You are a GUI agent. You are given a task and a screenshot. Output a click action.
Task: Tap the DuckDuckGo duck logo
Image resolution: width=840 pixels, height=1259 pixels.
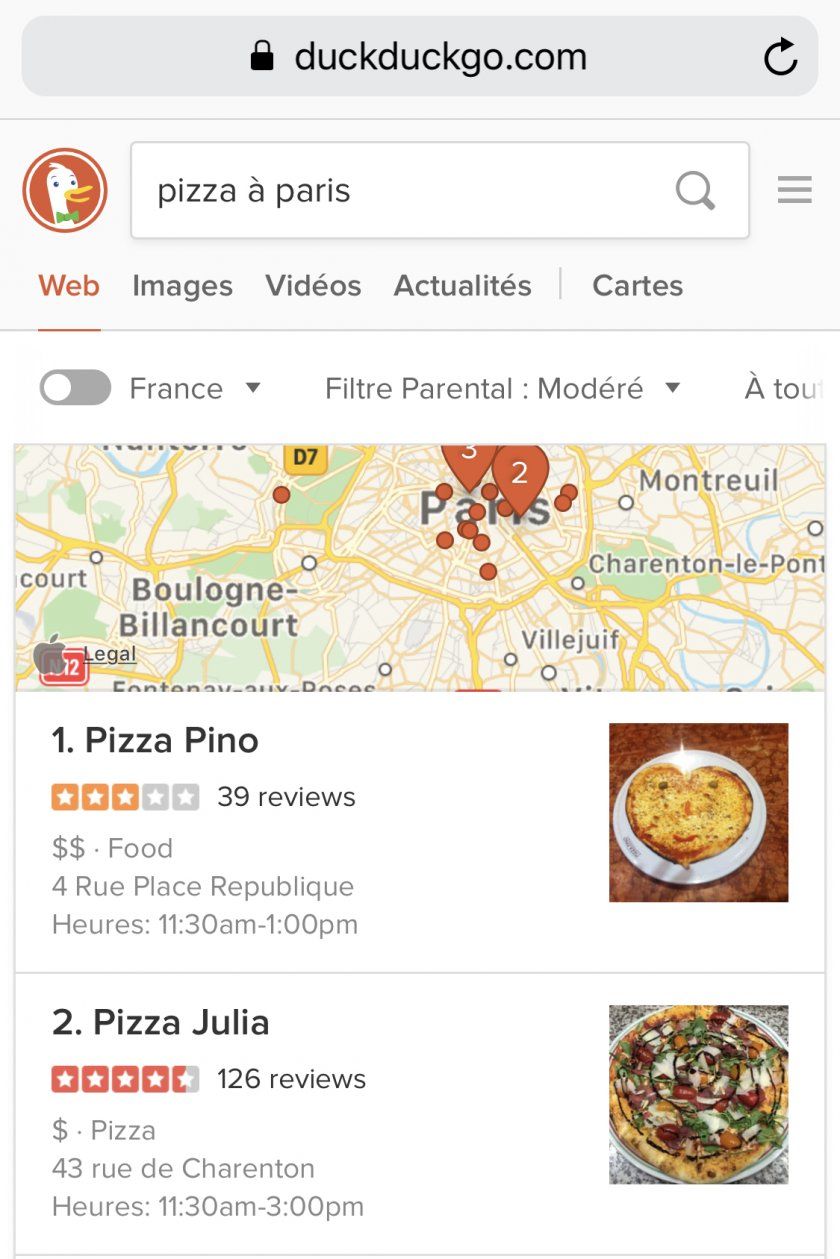(x=64, y=189)
